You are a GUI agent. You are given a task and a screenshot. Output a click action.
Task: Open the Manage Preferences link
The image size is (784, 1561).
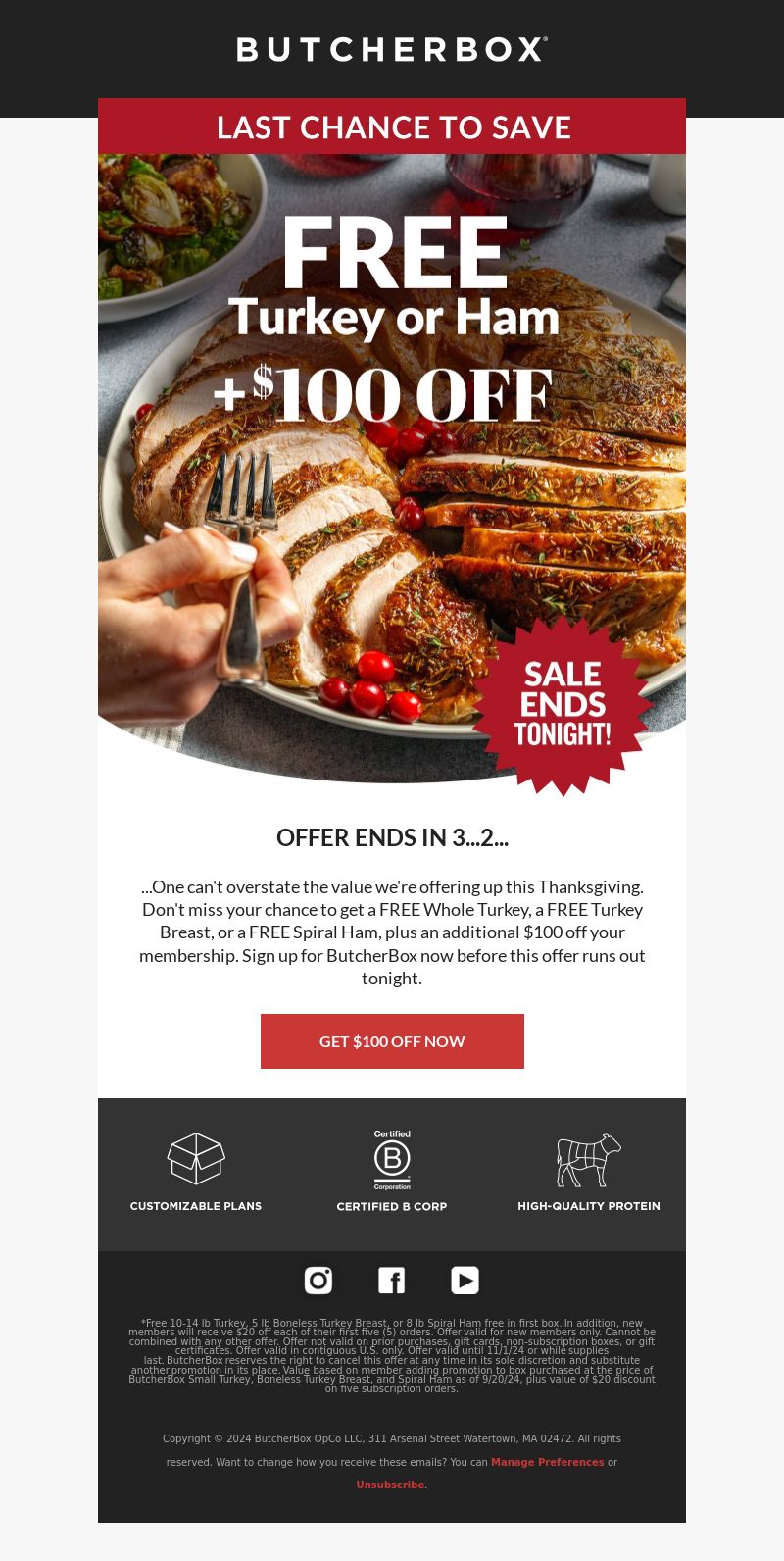547,1462
